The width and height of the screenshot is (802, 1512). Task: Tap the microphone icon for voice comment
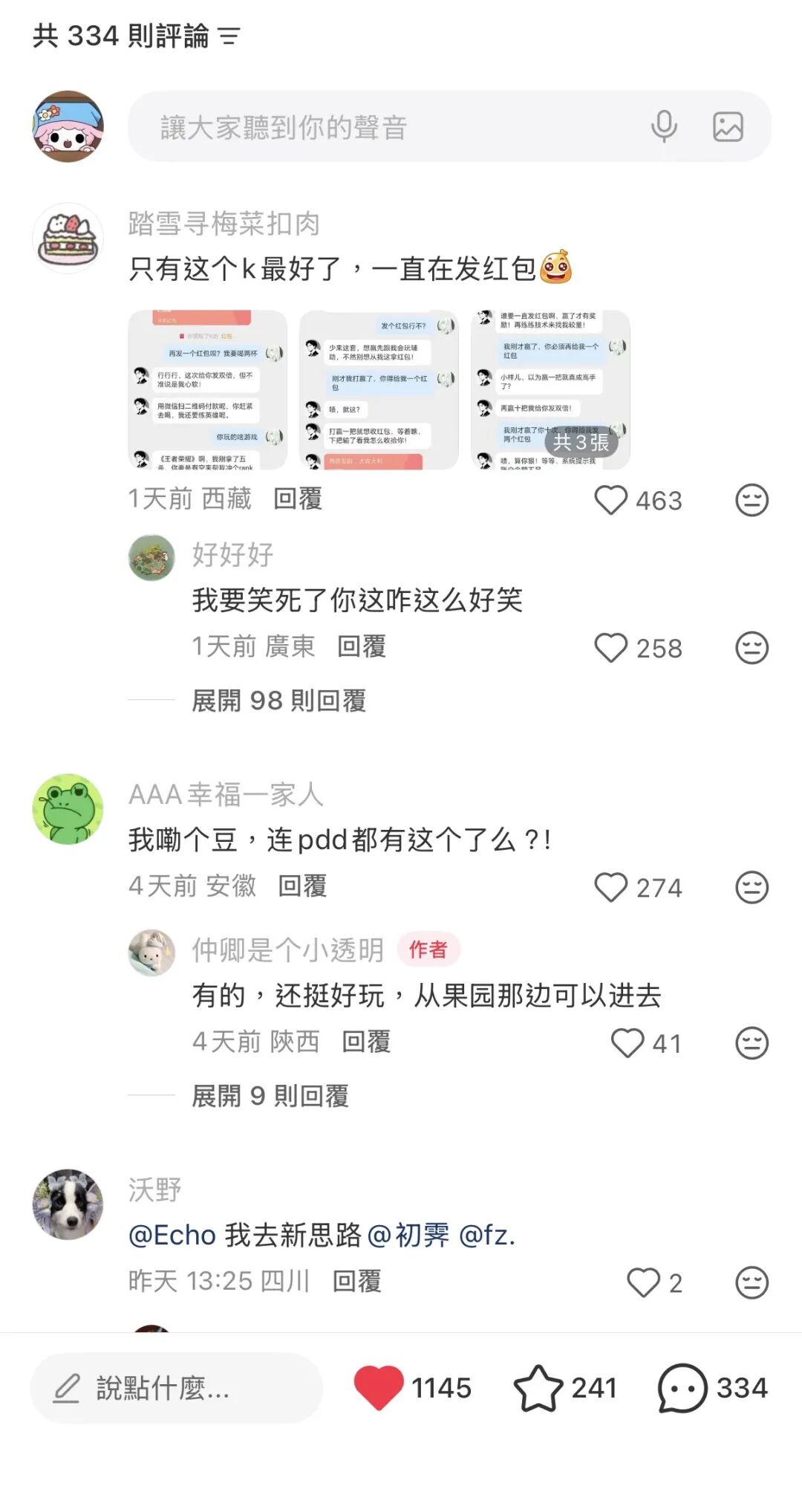[x=664, y=127]
